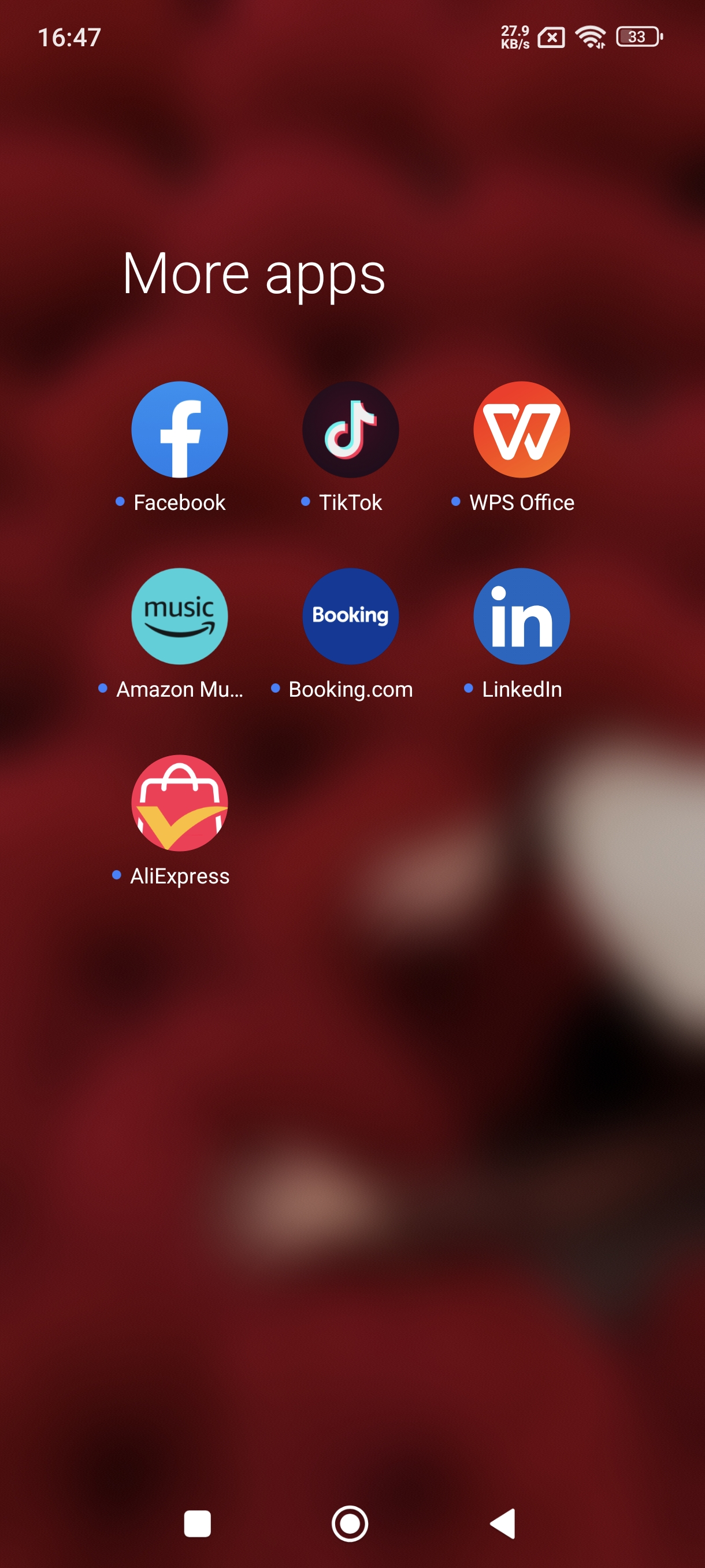Screen dimensions: 705x1568
Task: Tap the More apps folder title
Action: pyautogui.click(x=254, y=274)
